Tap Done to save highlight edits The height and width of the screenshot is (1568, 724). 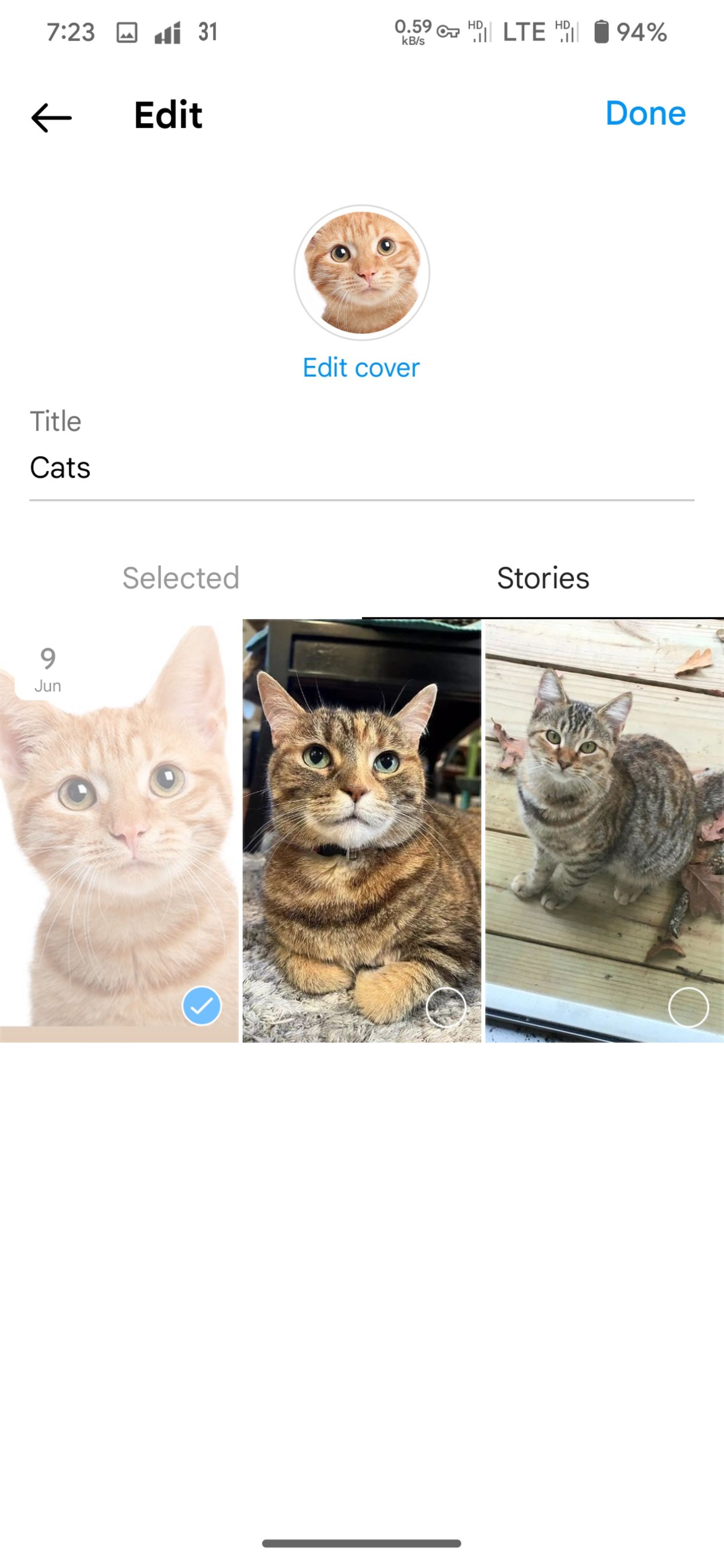point(645,113)
